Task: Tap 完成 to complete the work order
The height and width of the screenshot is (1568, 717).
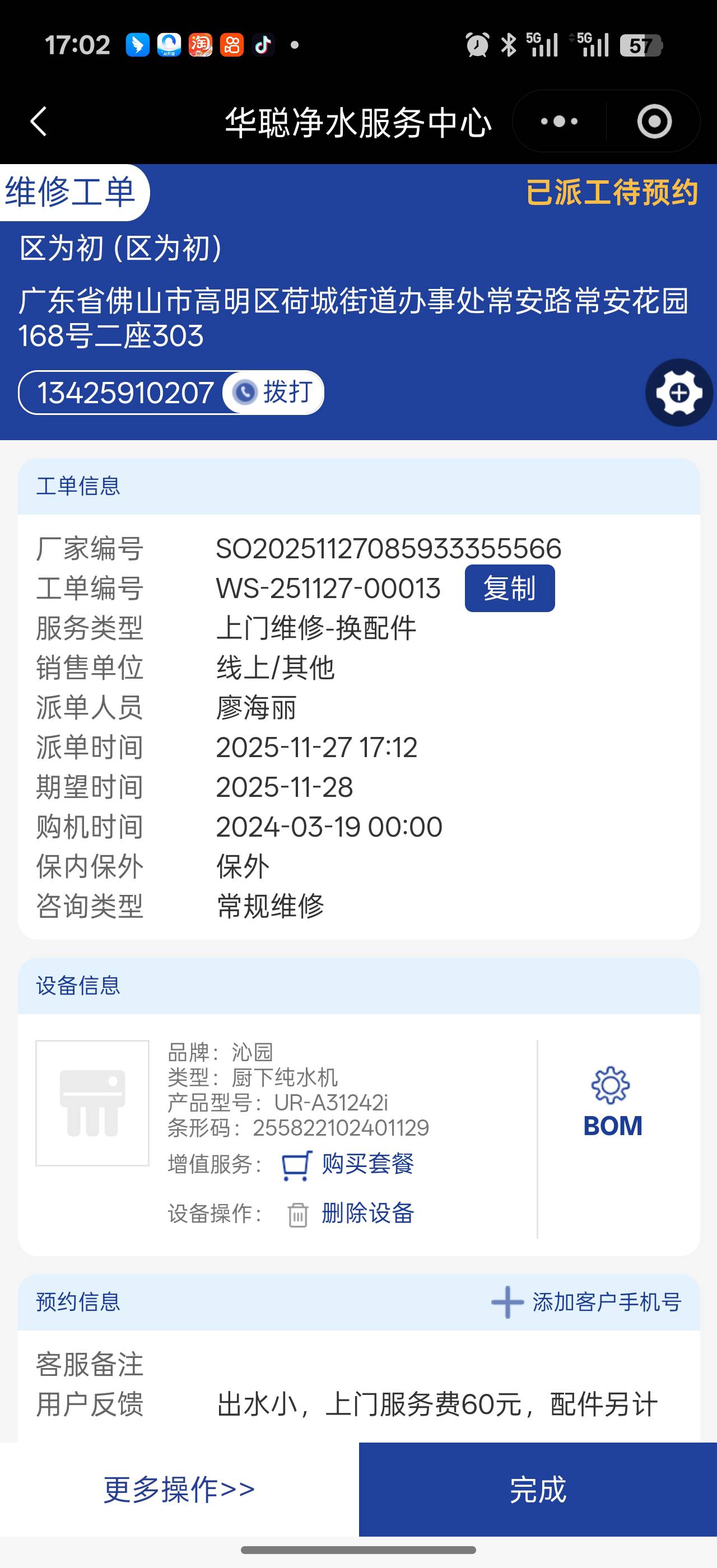Action: click(x=537, y=1489)
